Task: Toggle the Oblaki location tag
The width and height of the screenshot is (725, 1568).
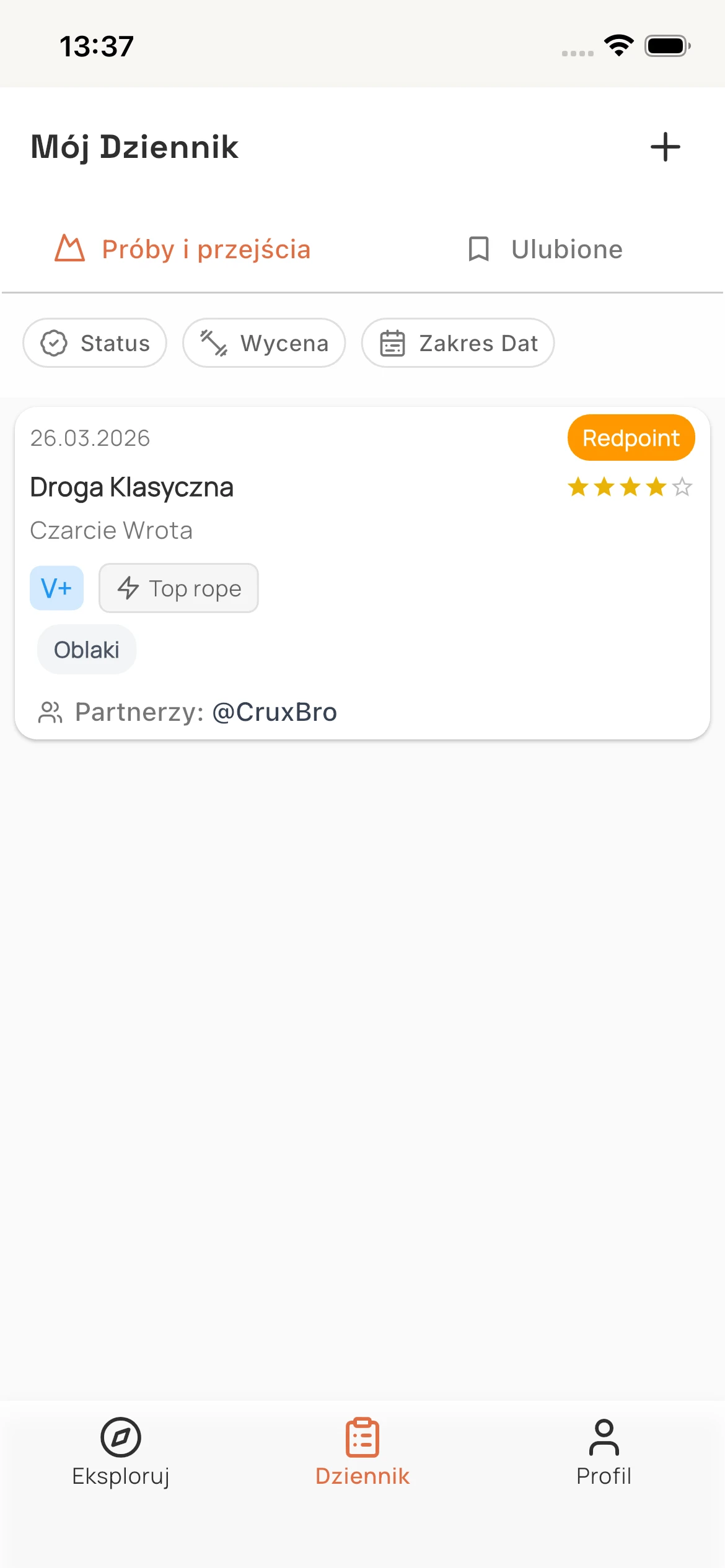Action: [86, 649]
